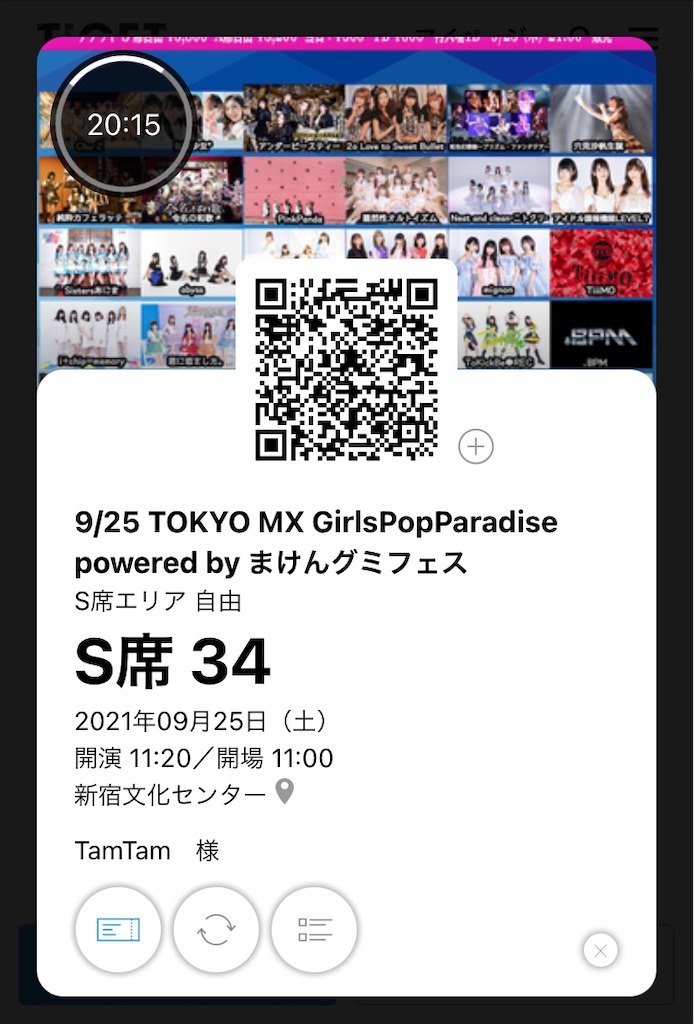
Task: Enlarge the QR code with plus icon
Action: [x=476, y=446]
